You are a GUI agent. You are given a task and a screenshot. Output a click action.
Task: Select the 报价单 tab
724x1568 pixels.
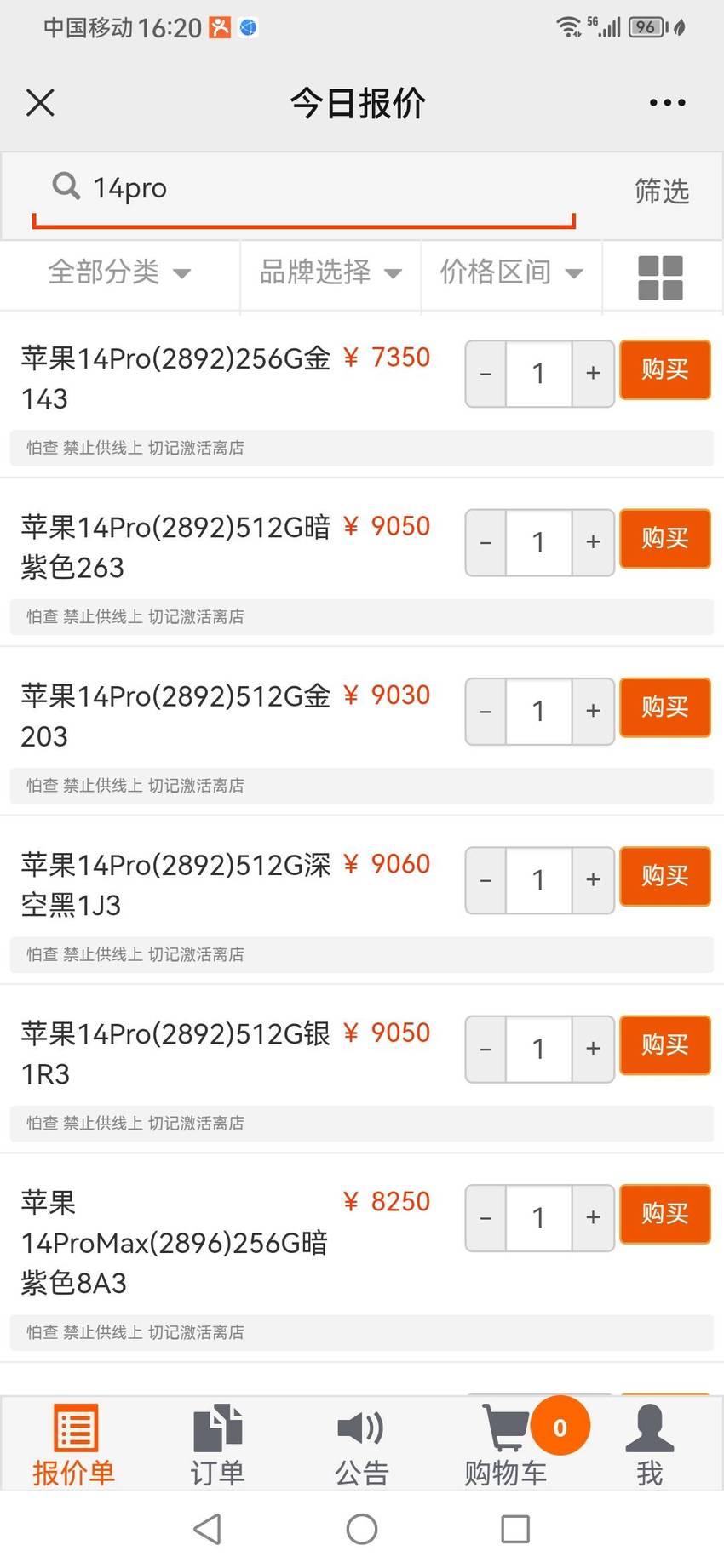tap(74, 1444)
